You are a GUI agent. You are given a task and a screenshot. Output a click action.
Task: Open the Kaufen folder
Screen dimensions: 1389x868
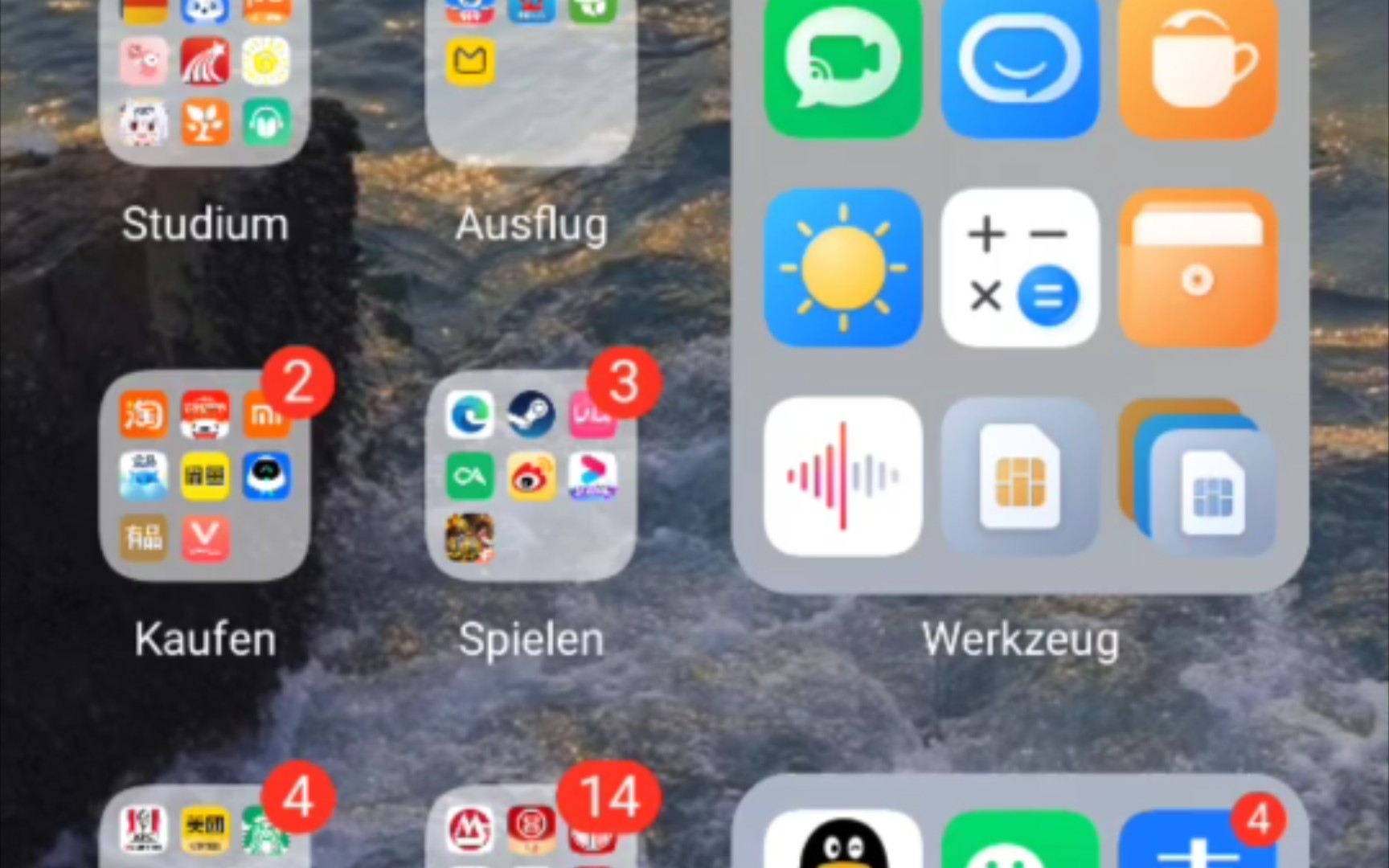coord(204,476)
